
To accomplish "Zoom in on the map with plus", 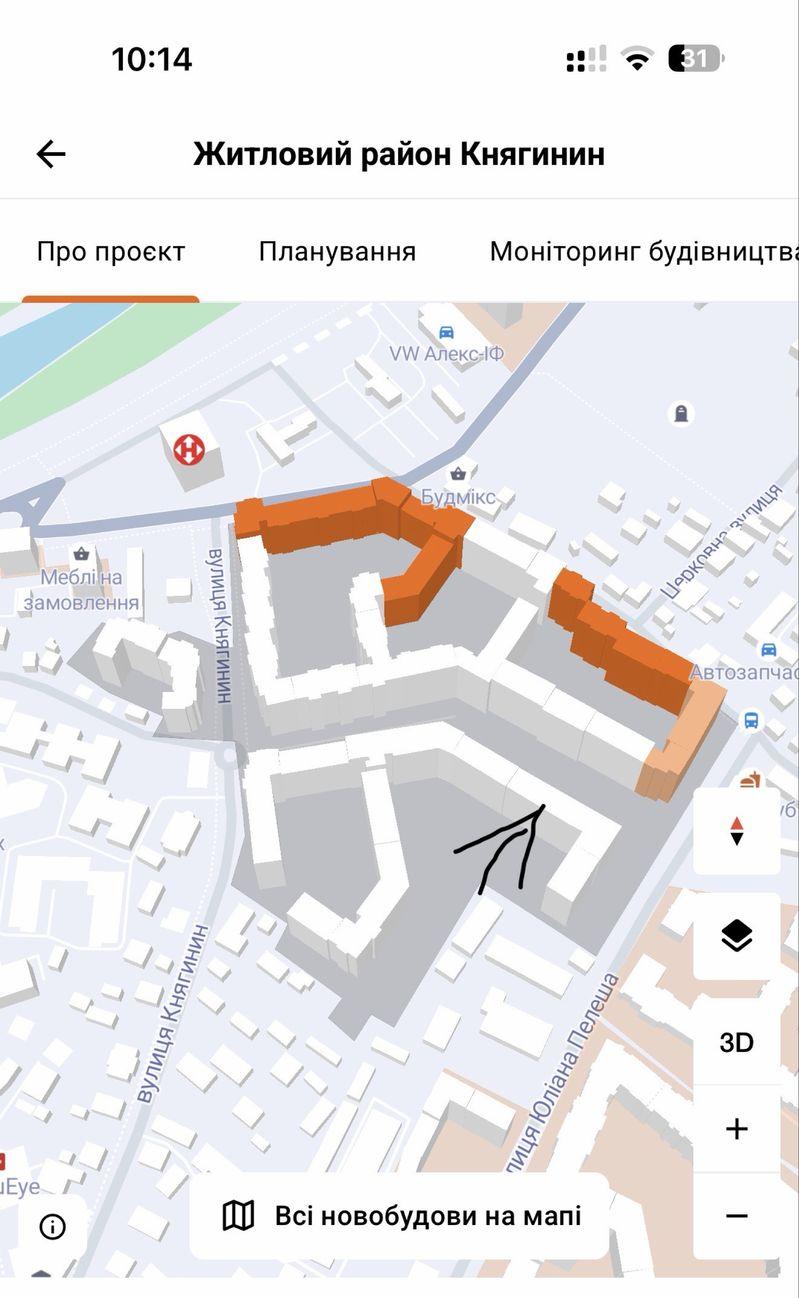I will [737, 1129].
